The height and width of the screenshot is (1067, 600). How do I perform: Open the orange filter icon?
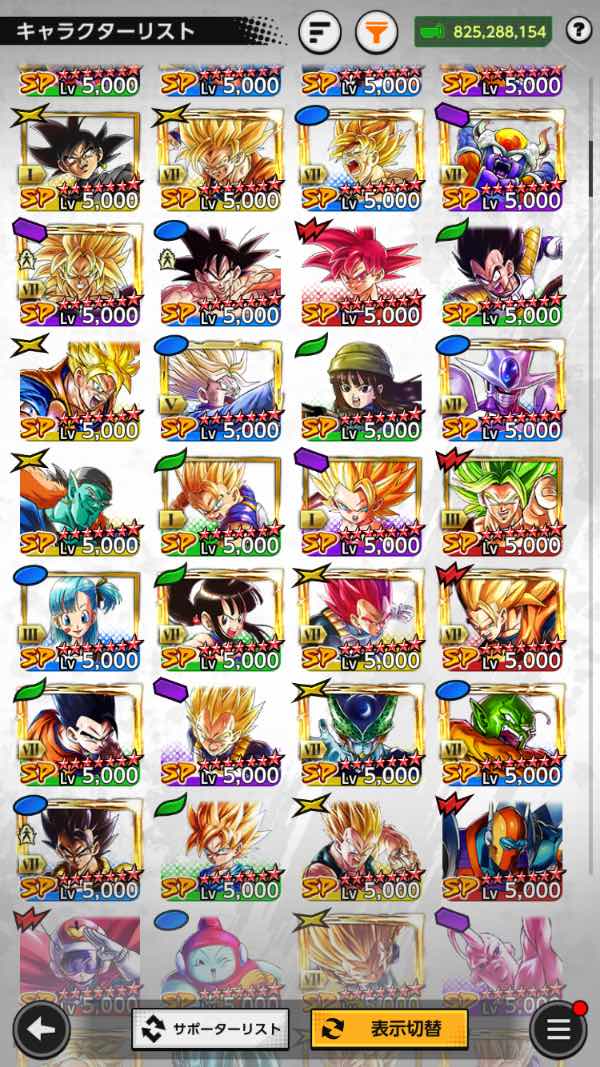coord(376,32)
